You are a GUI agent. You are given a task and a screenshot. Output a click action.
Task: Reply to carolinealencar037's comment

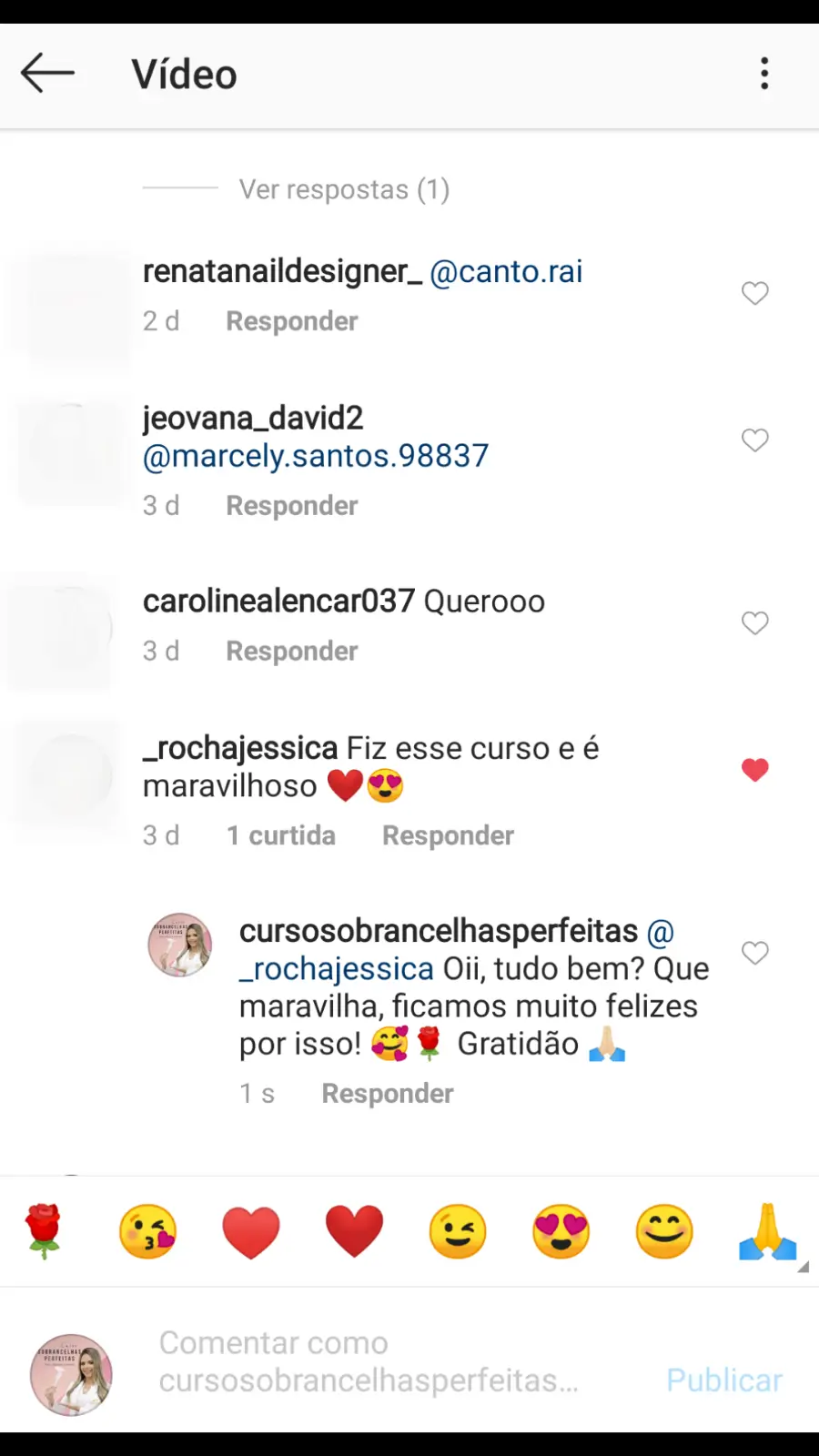291,652
